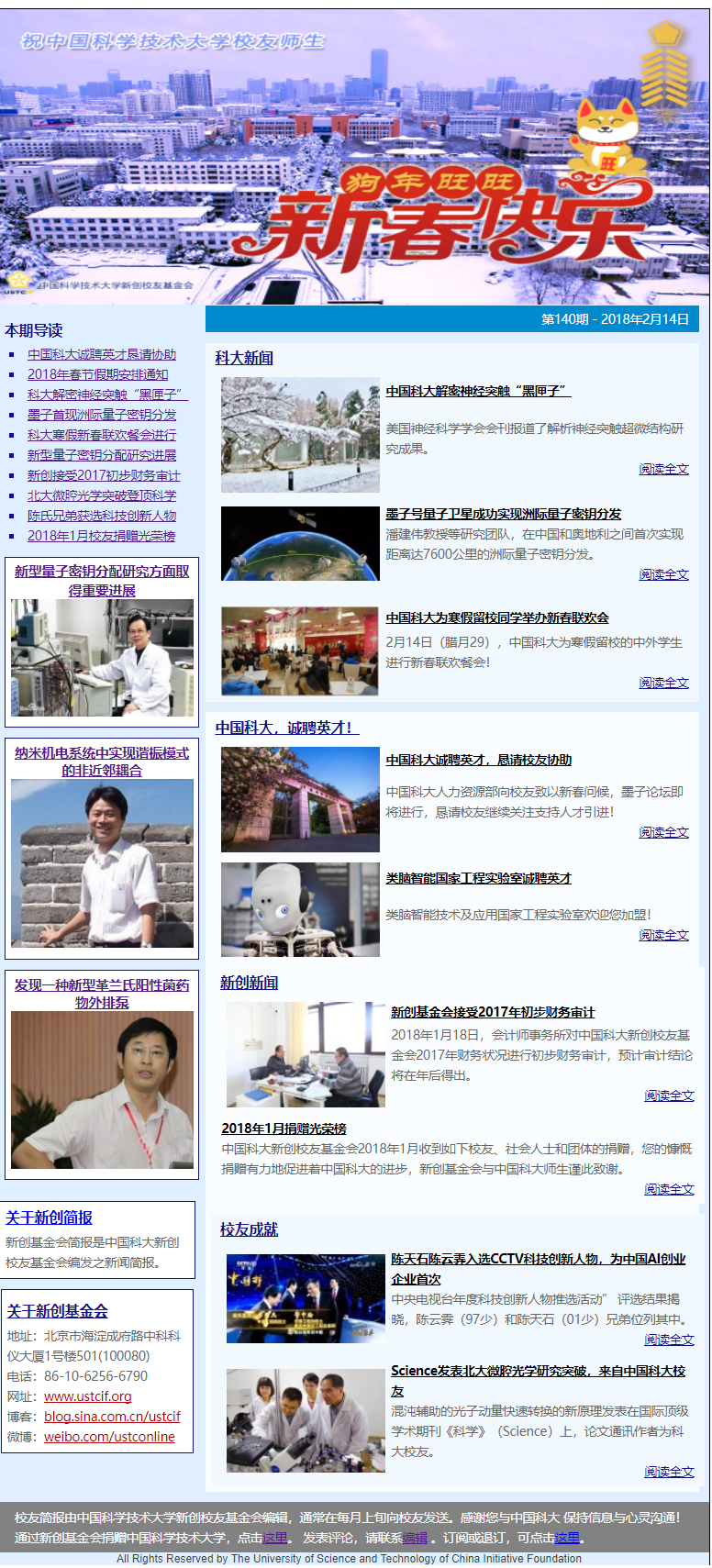
Task: Open the card 新型量子密钥分配研究方面取得重要进展
Action: click(102, 580)
